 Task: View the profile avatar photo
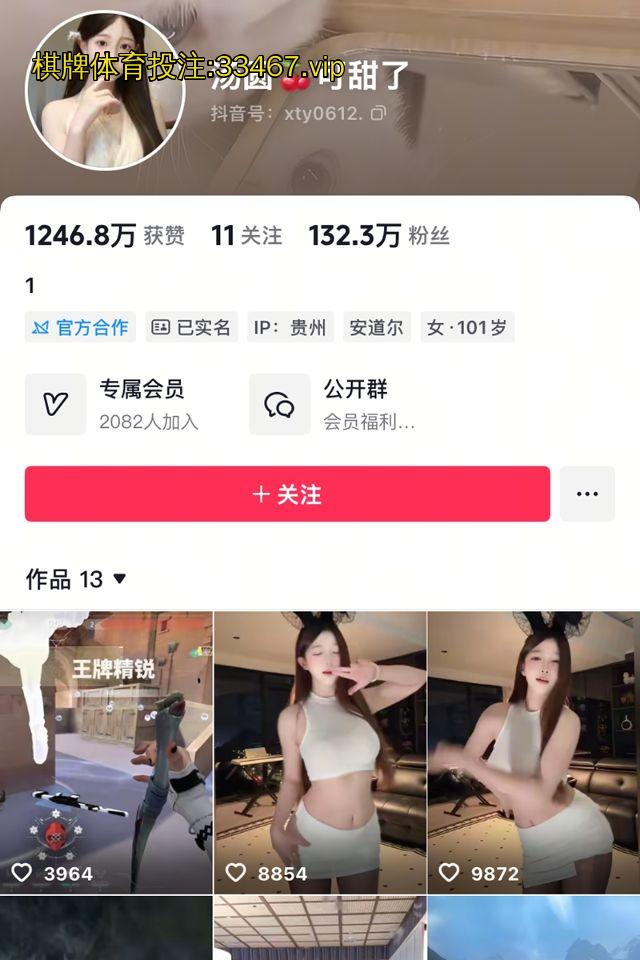(105, 92)
